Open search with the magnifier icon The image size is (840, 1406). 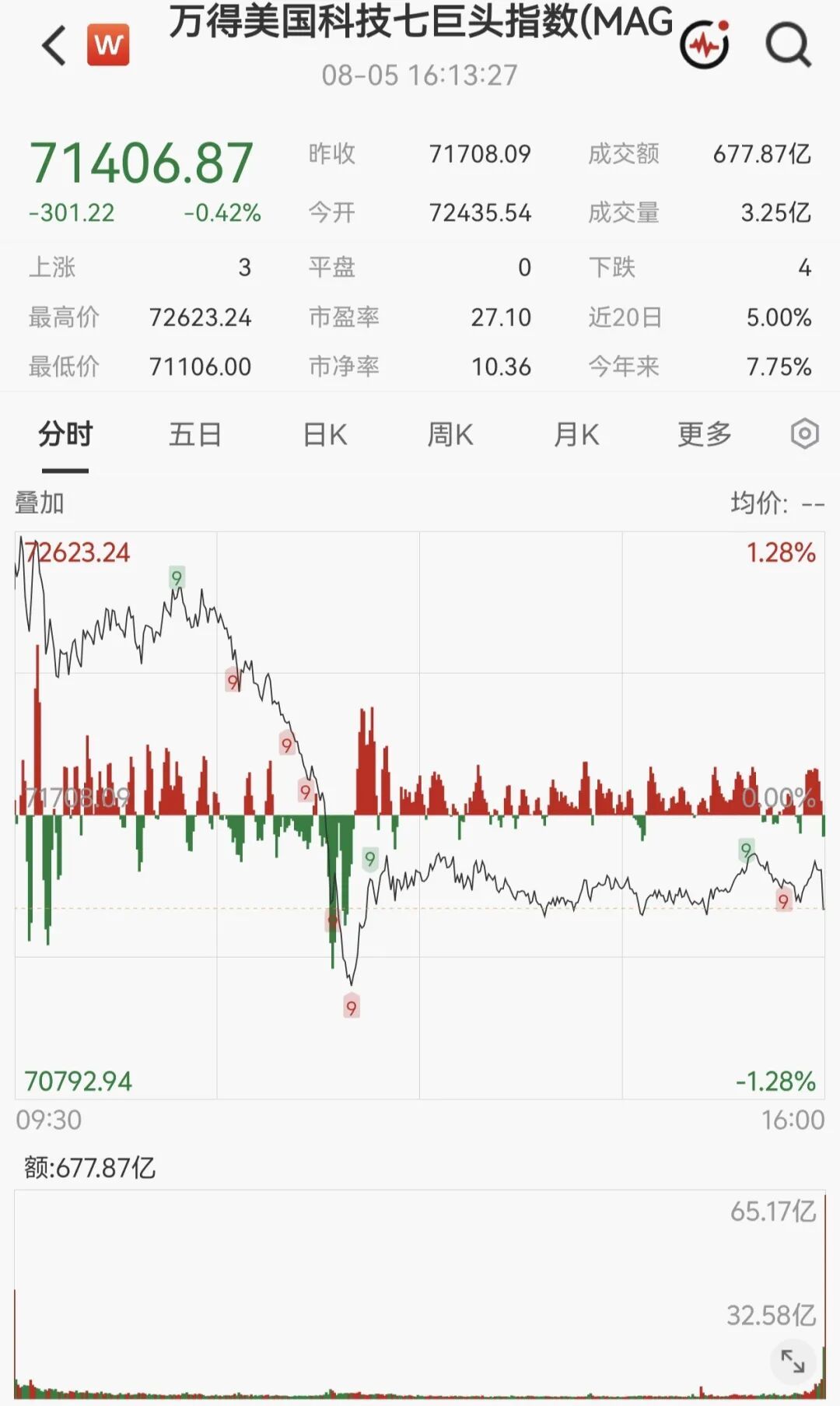pyautogui.click(x=788, y=45)
